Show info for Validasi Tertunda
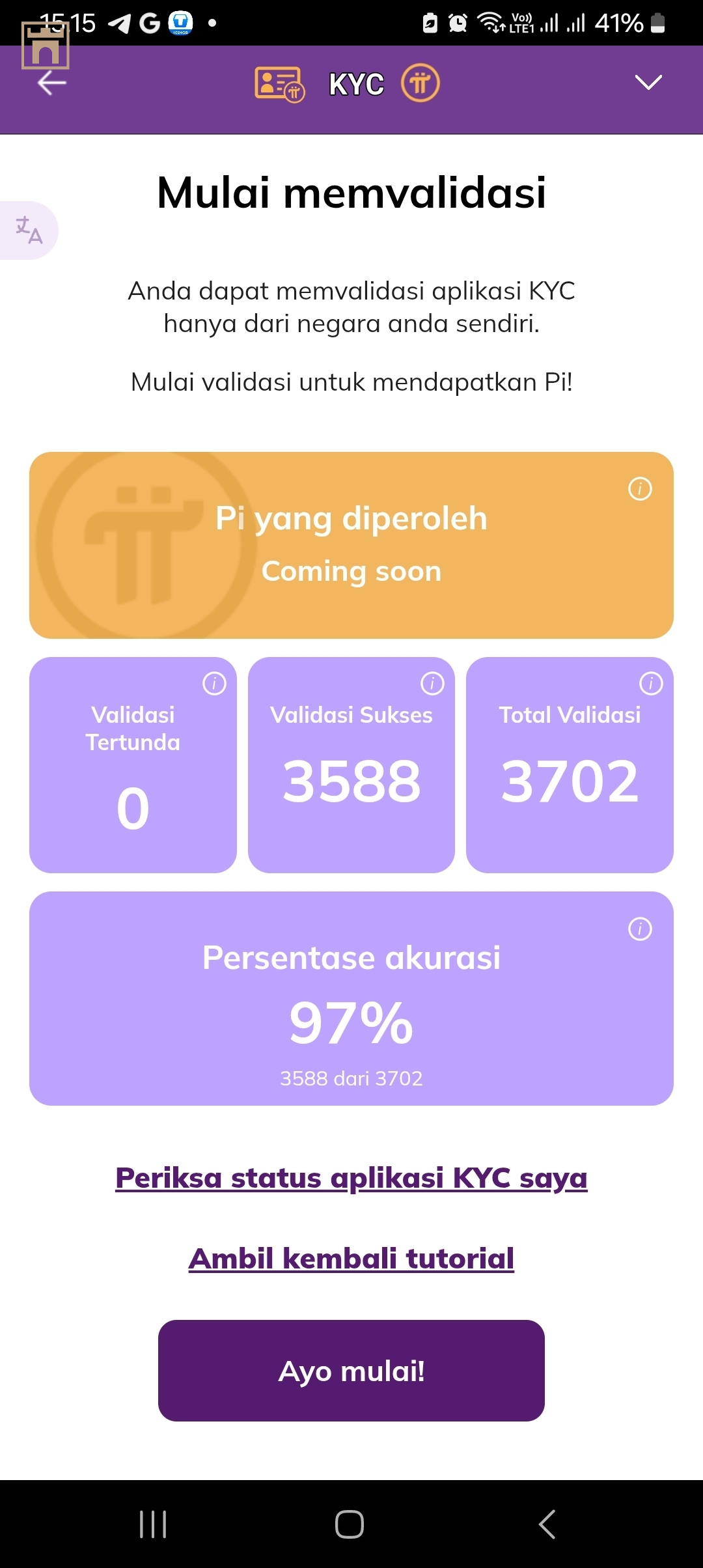The height and width of the screenshot is (1568, 703). click(x=214, y=684)
